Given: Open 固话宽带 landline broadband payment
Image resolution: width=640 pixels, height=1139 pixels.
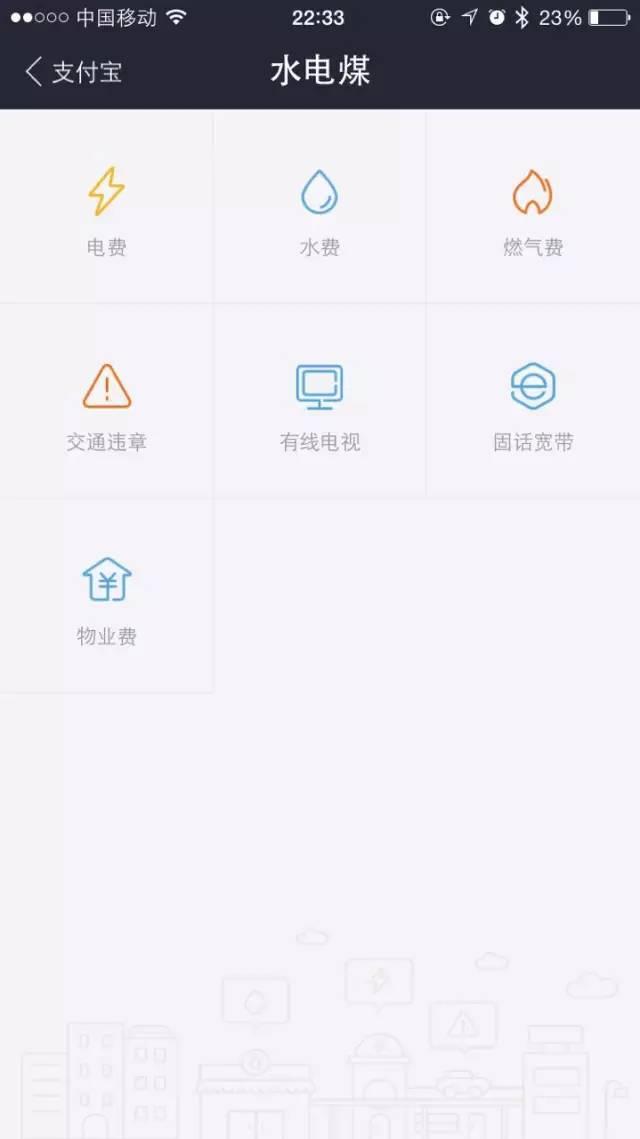Looking at the screenshot, I should pos(533,401).
